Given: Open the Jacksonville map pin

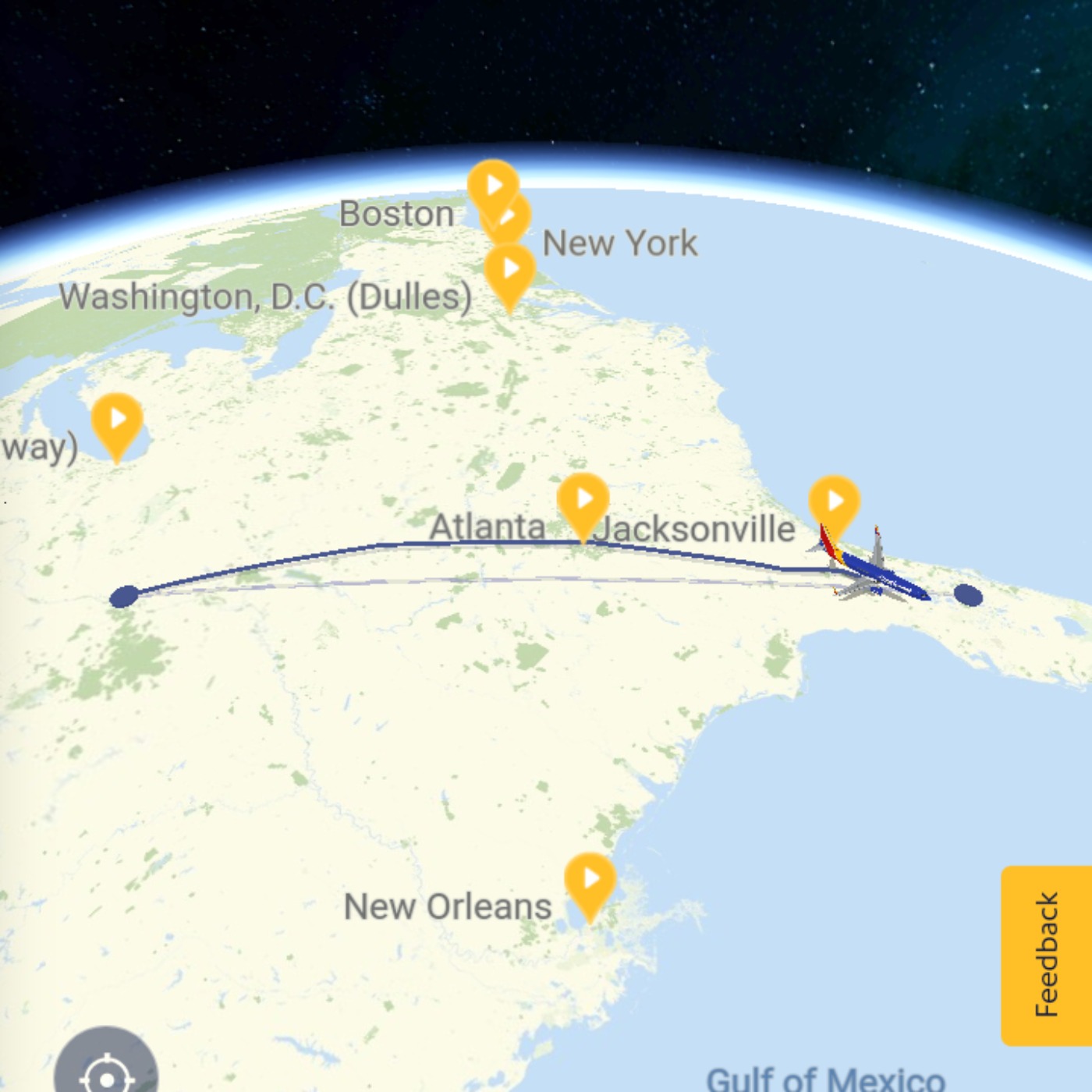Looking at the screenshot, I should tap(834, 502).
